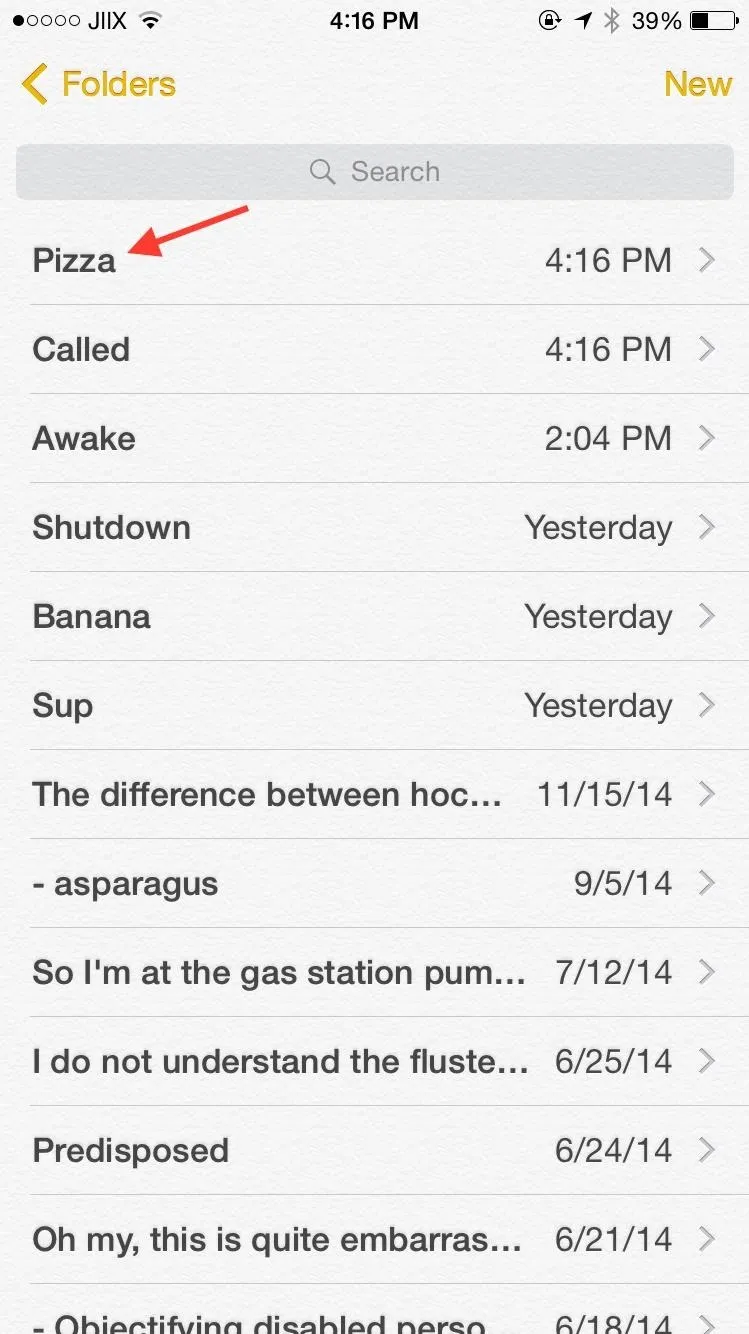This screenshot has width=749, height=1334.
Task: Open the gas station pump note
Action: (374, 972)
